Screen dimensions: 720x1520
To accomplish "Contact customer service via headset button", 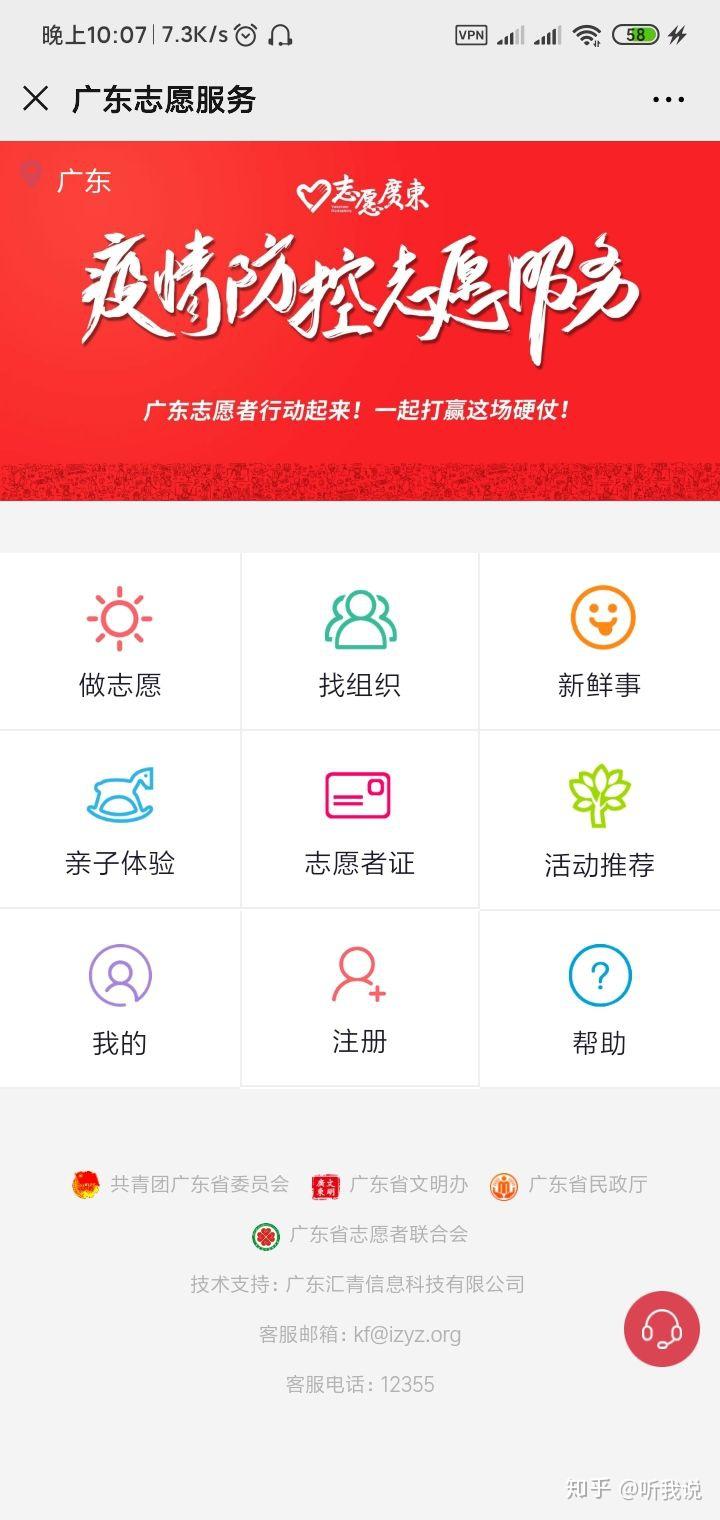I will 662,1329.
